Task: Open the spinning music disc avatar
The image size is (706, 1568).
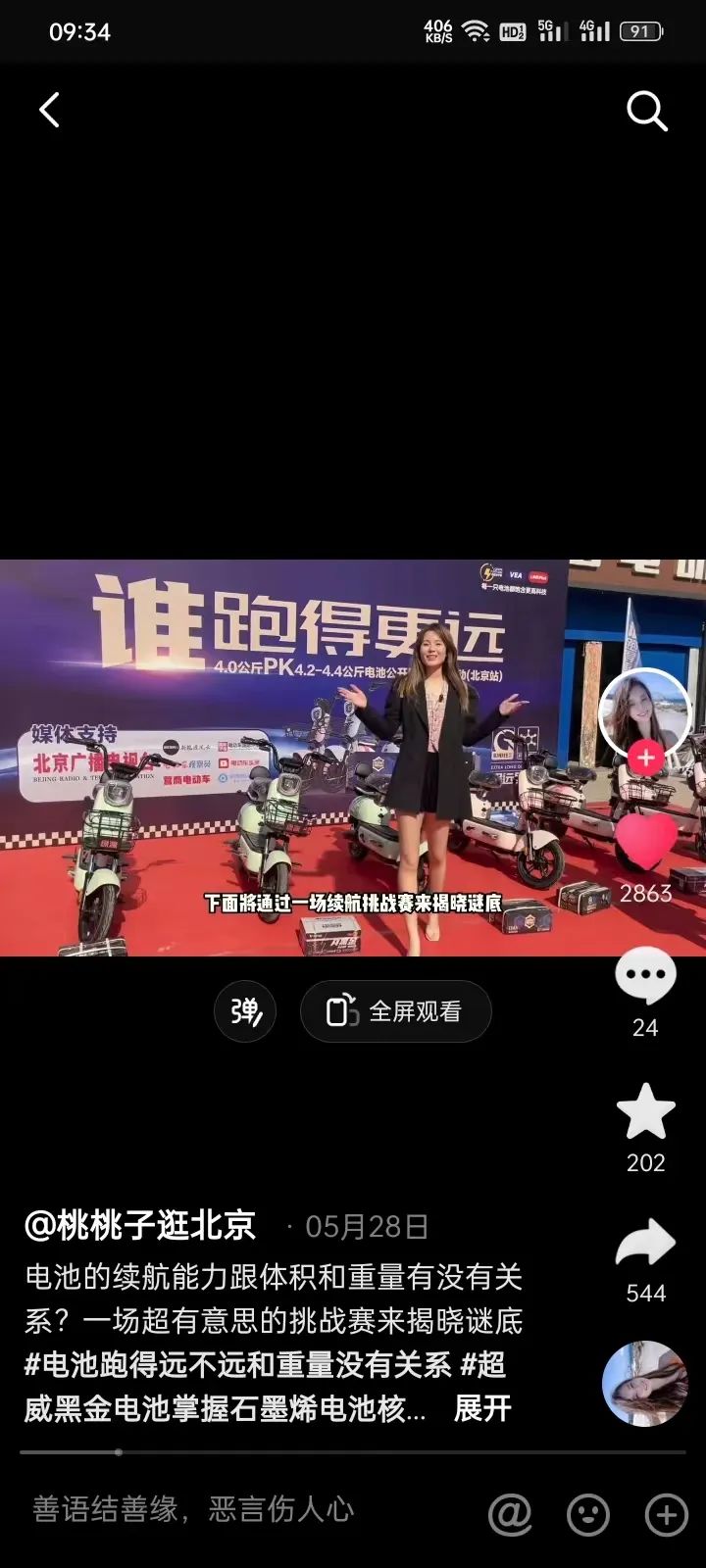Action: [x=644, y=1383]
